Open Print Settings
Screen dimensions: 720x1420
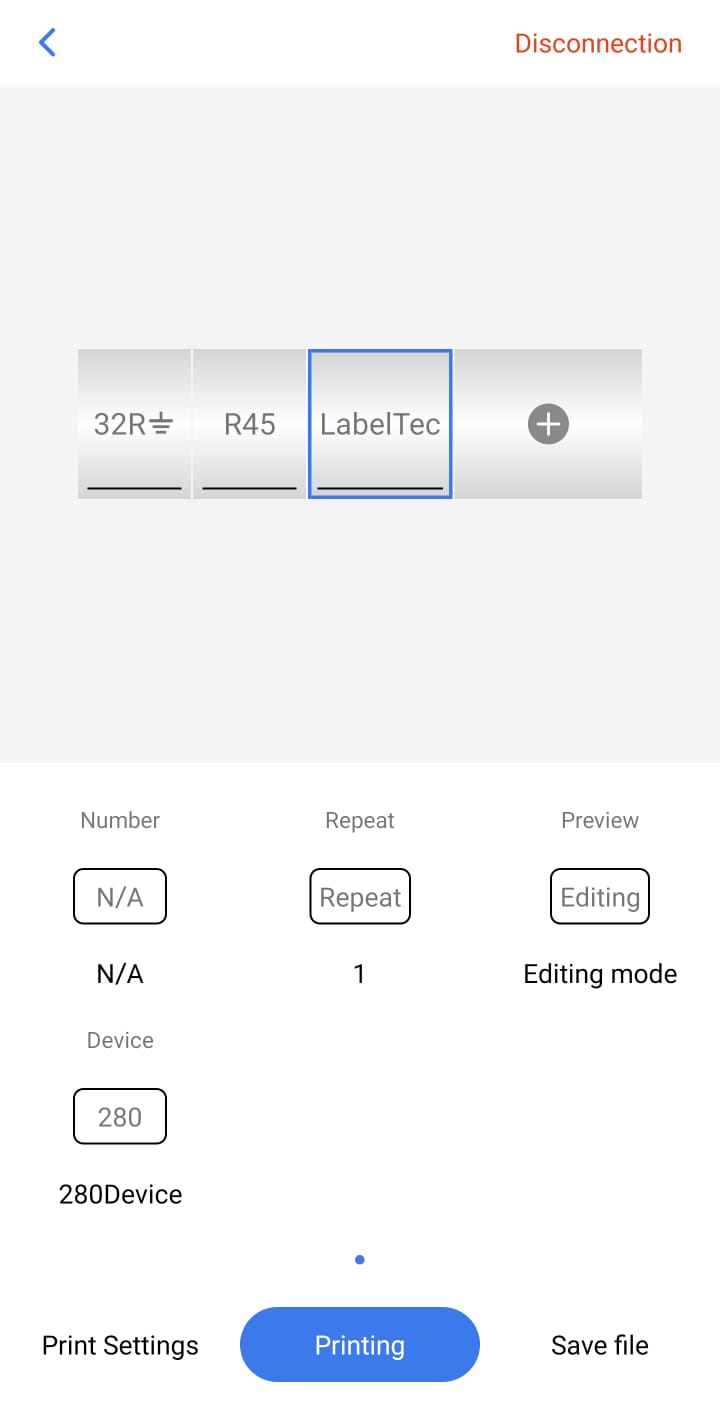click(119, 1345)
